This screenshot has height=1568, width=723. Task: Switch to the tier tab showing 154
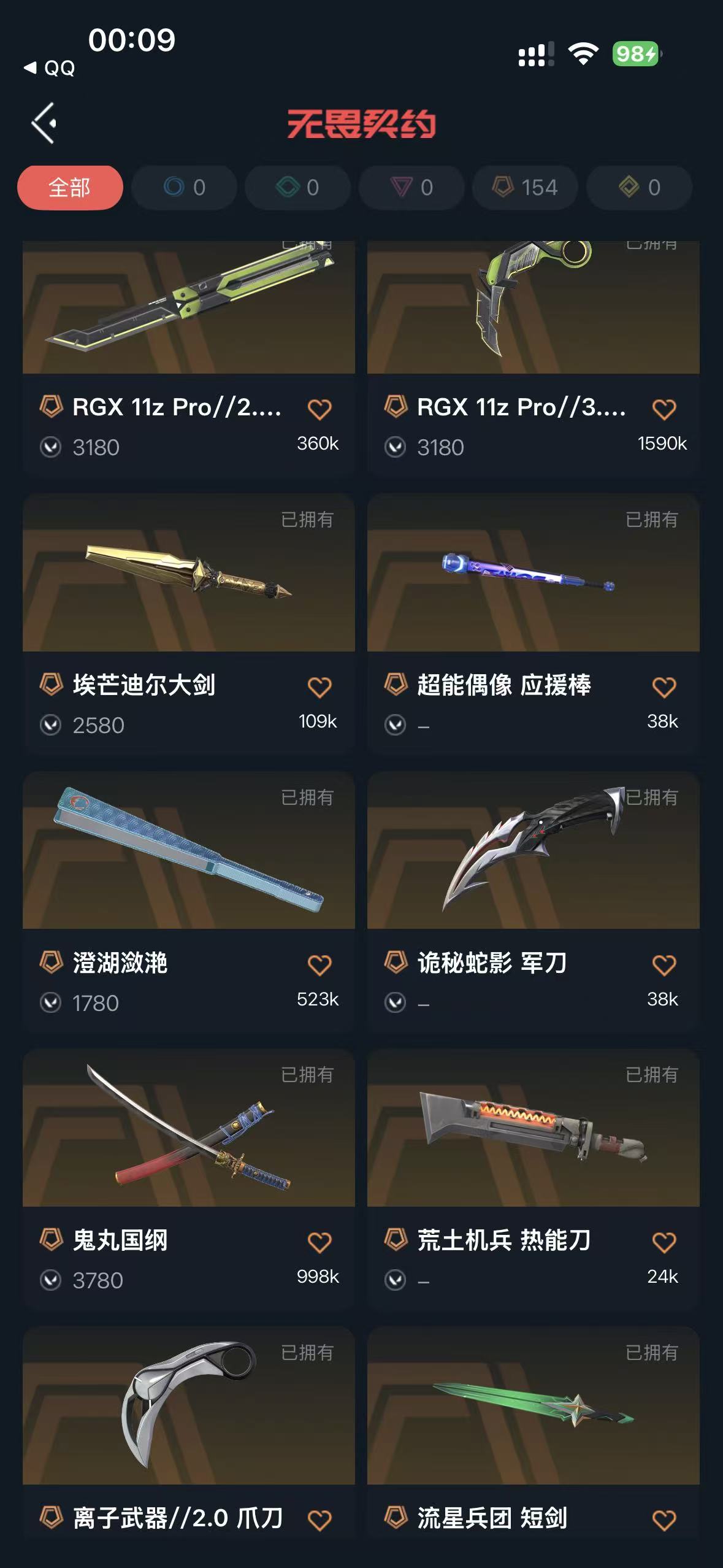[525, 187]
